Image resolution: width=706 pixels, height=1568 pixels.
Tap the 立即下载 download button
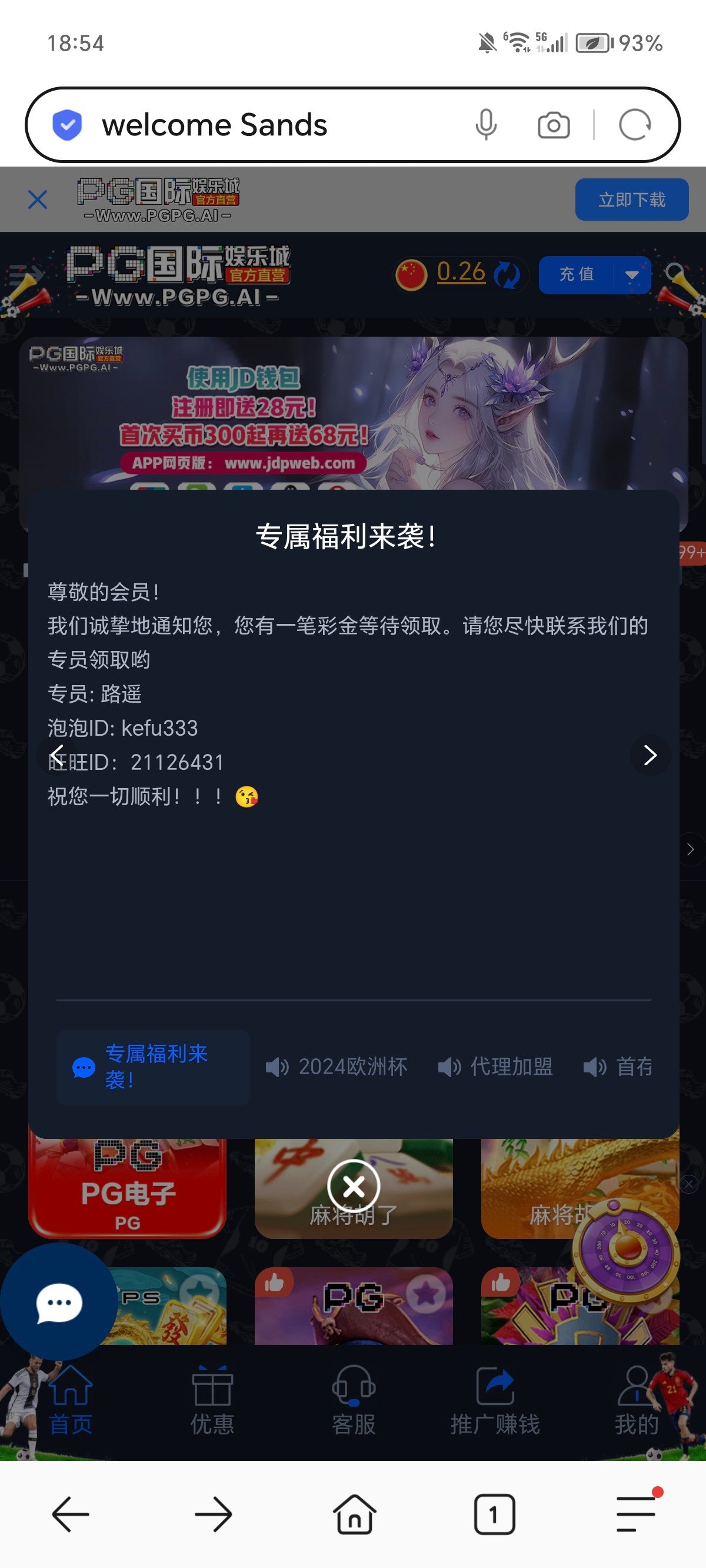click(631, 200)
